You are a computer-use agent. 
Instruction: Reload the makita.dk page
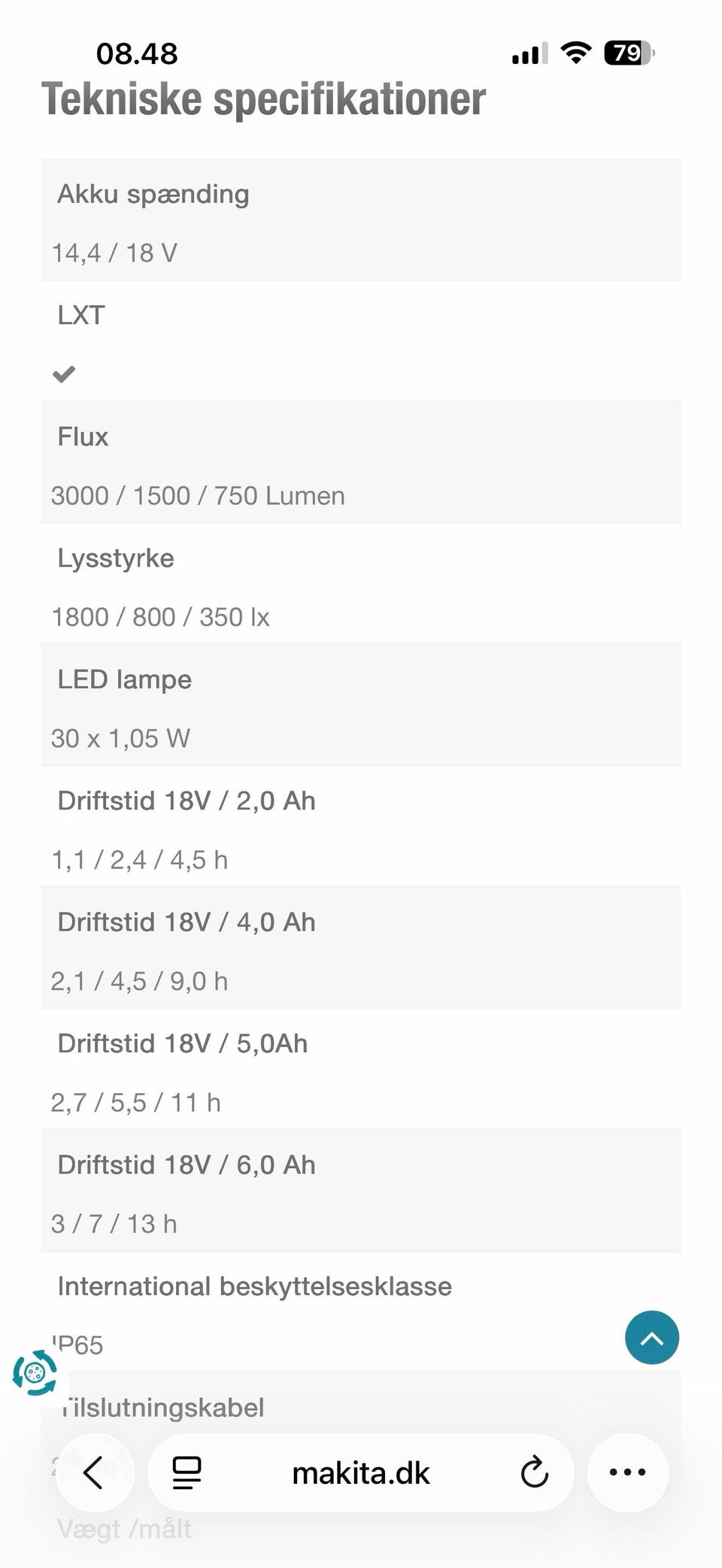coord(534,1472)
